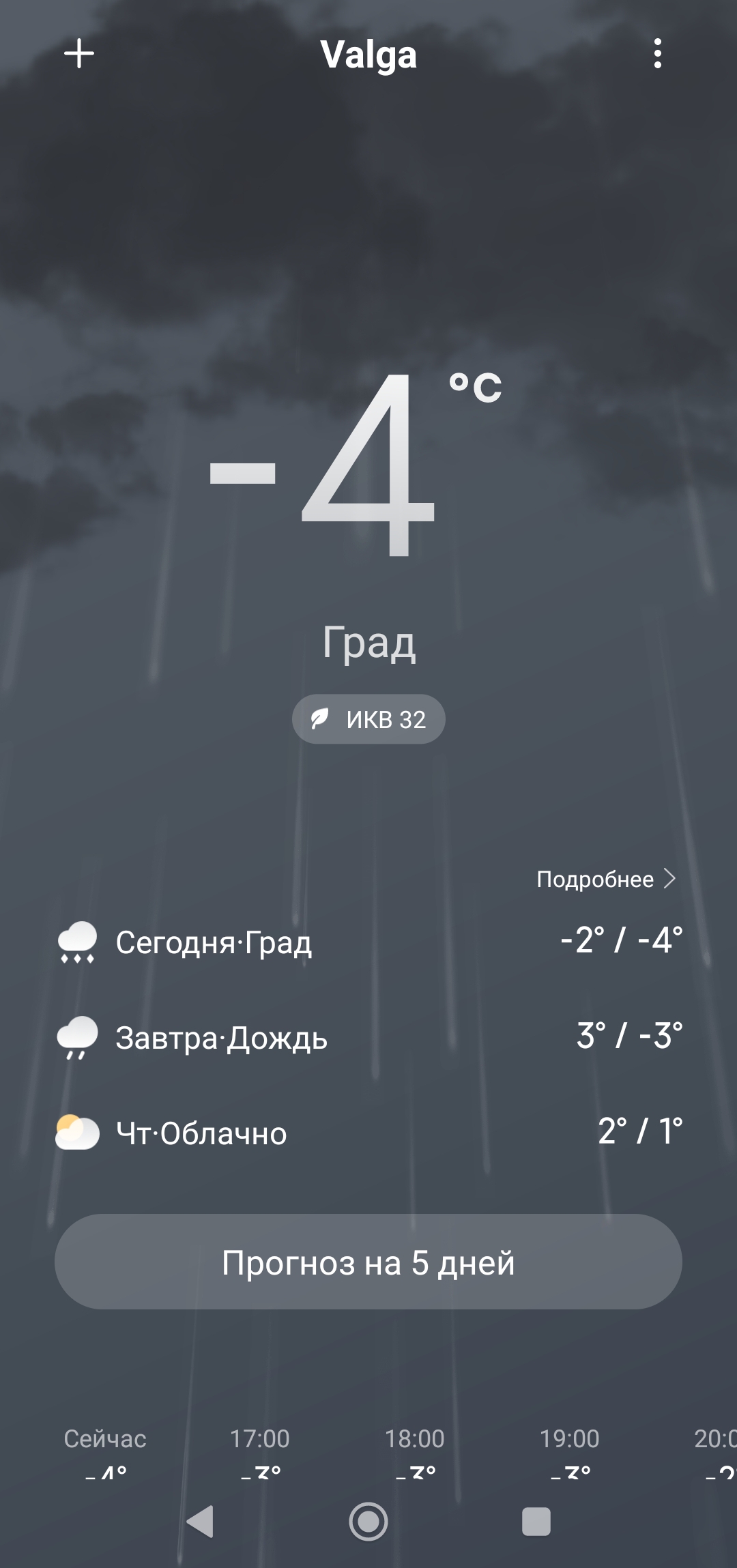Tap the ИКВ 32 air quality badge
The height and width of the screenshot is (1568, 737).
369,718
